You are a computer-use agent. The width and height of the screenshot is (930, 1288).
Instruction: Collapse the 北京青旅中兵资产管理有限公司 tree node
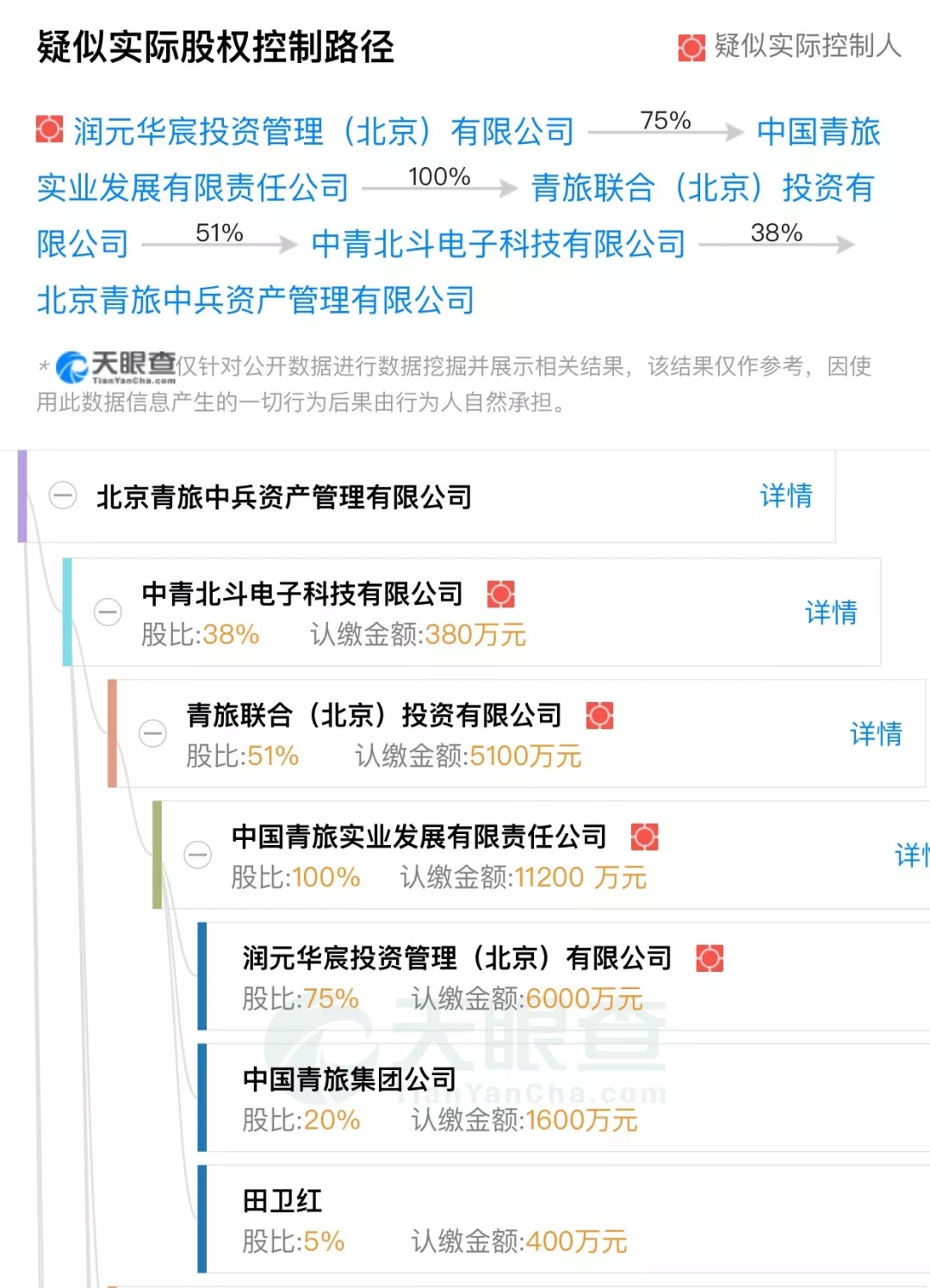(x=63, y=496)
